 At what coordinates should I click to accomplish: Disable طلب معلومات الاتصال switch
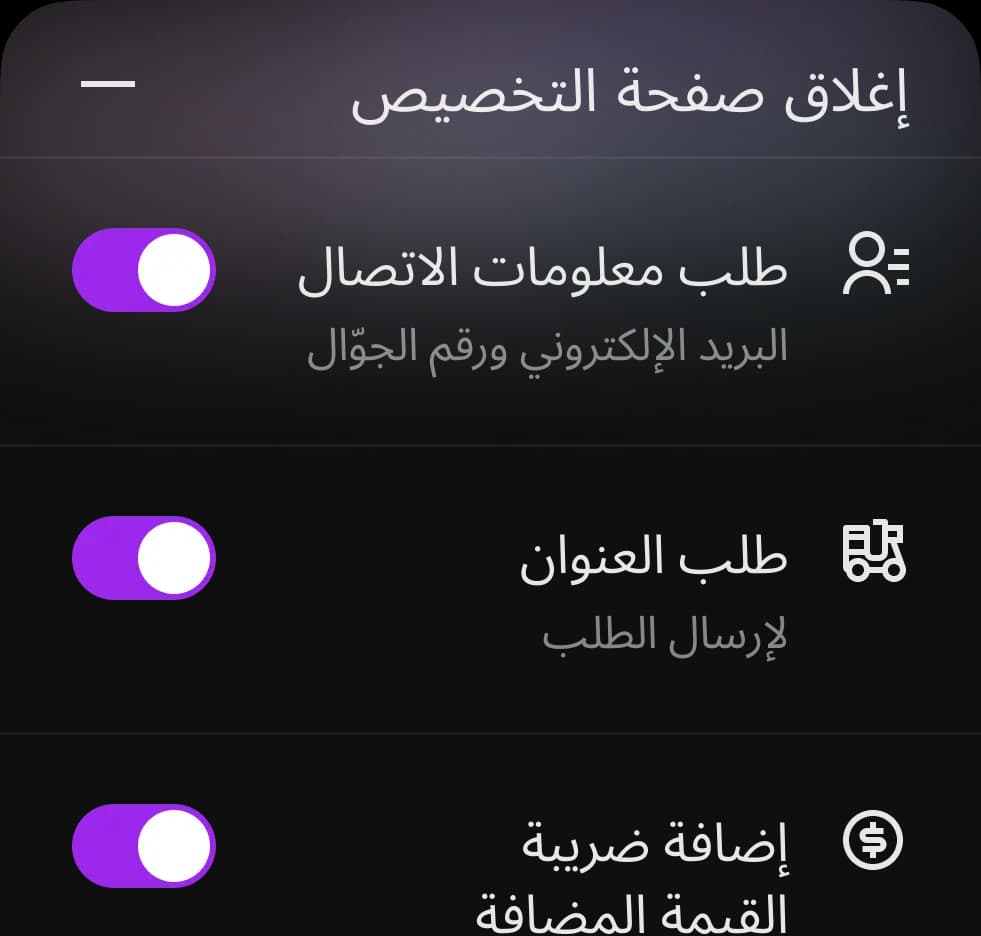coord(144,270)
